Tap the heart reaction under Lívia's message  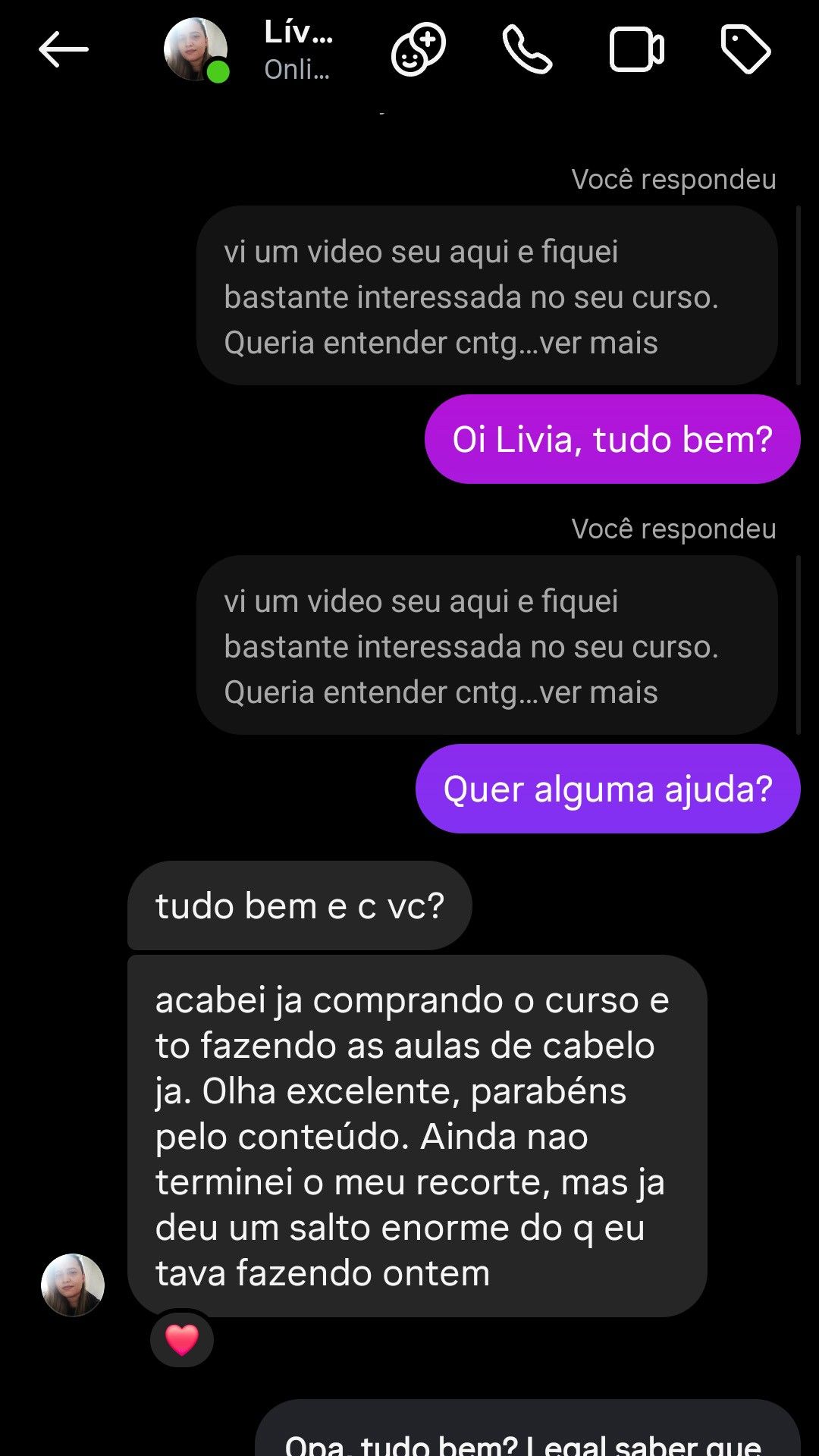(182, 1340)
